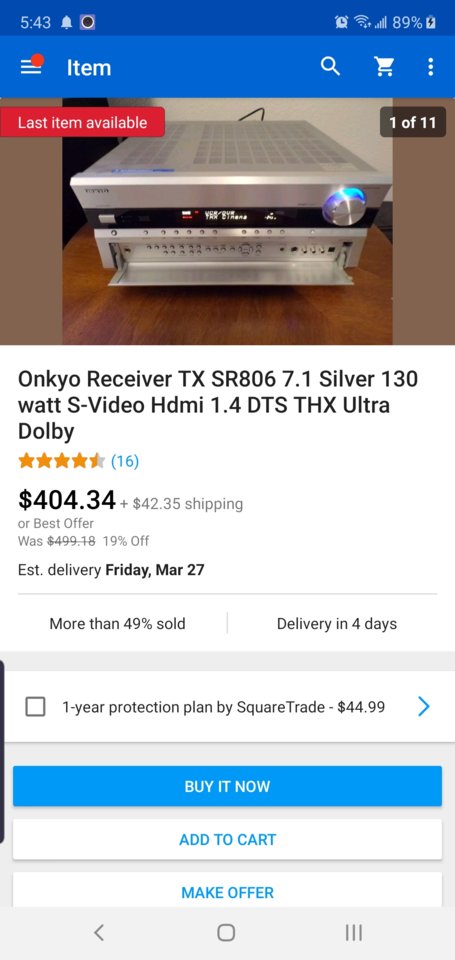Open the hamburger navigation menu
This screenshot has width=455, height=960.
[30, 67]
